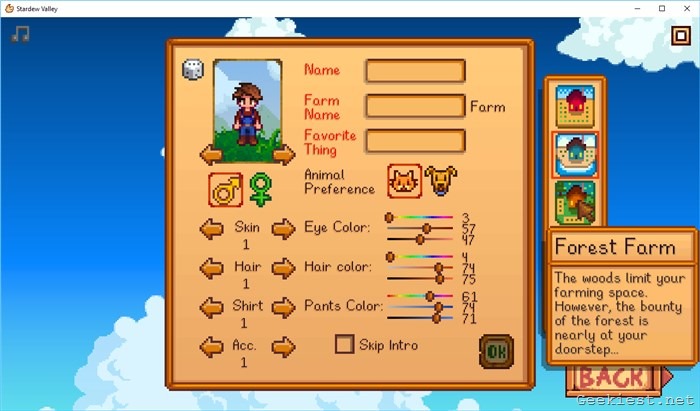This screenshot has width=700, height=411.
Task: Tap the Favorite Thing text field
Action: pos(415,141)
